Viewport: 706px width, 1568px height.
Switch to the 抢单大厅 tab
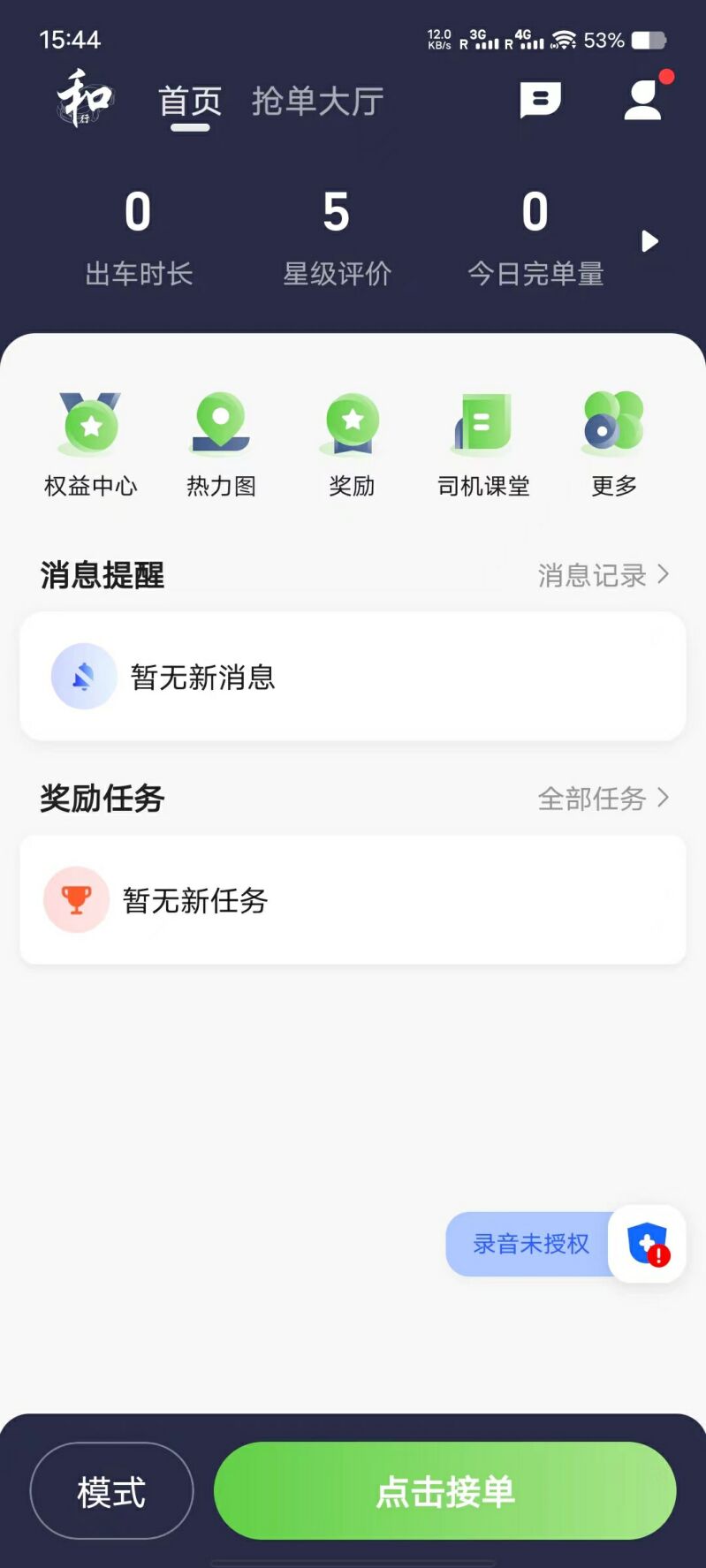[x=317, y=100]
